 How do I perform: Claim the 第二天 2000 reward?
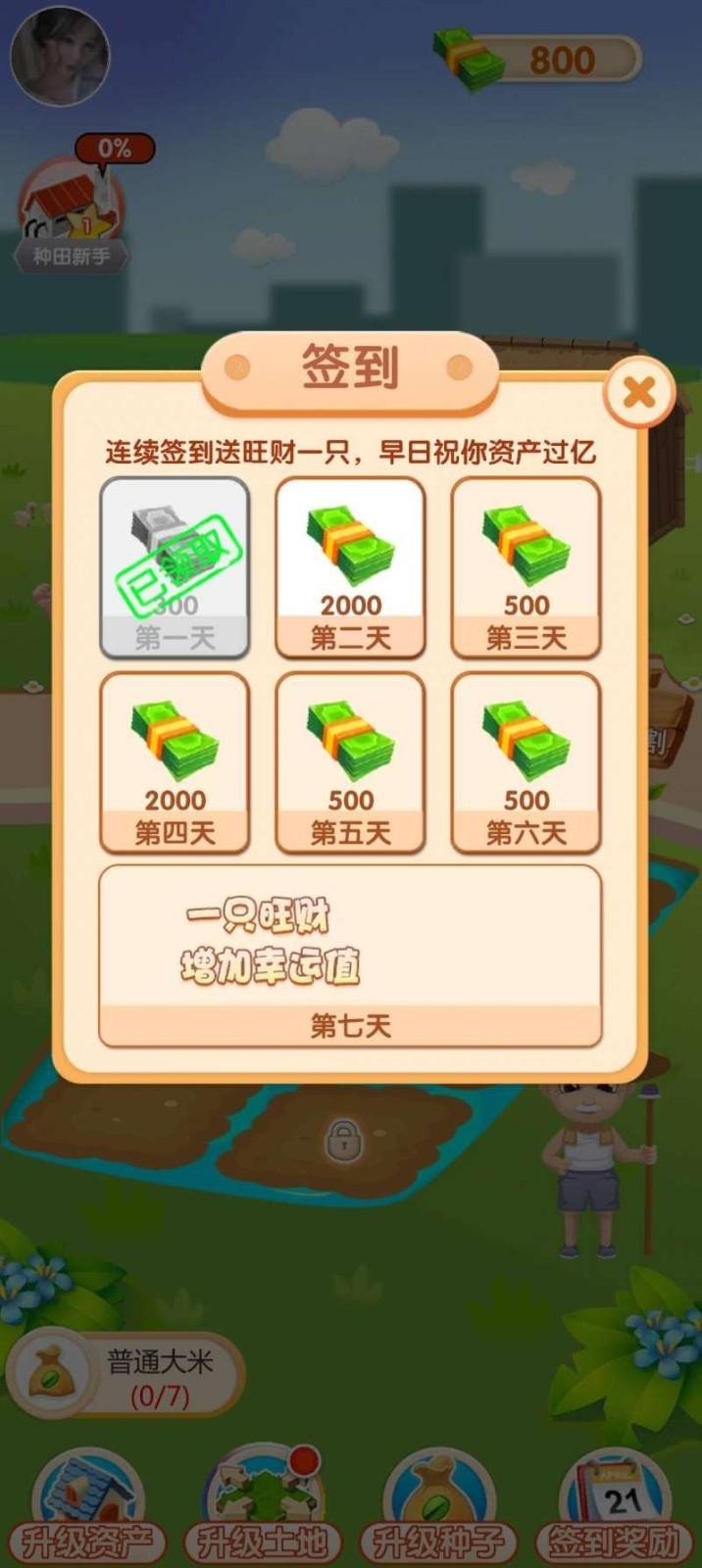350,568
